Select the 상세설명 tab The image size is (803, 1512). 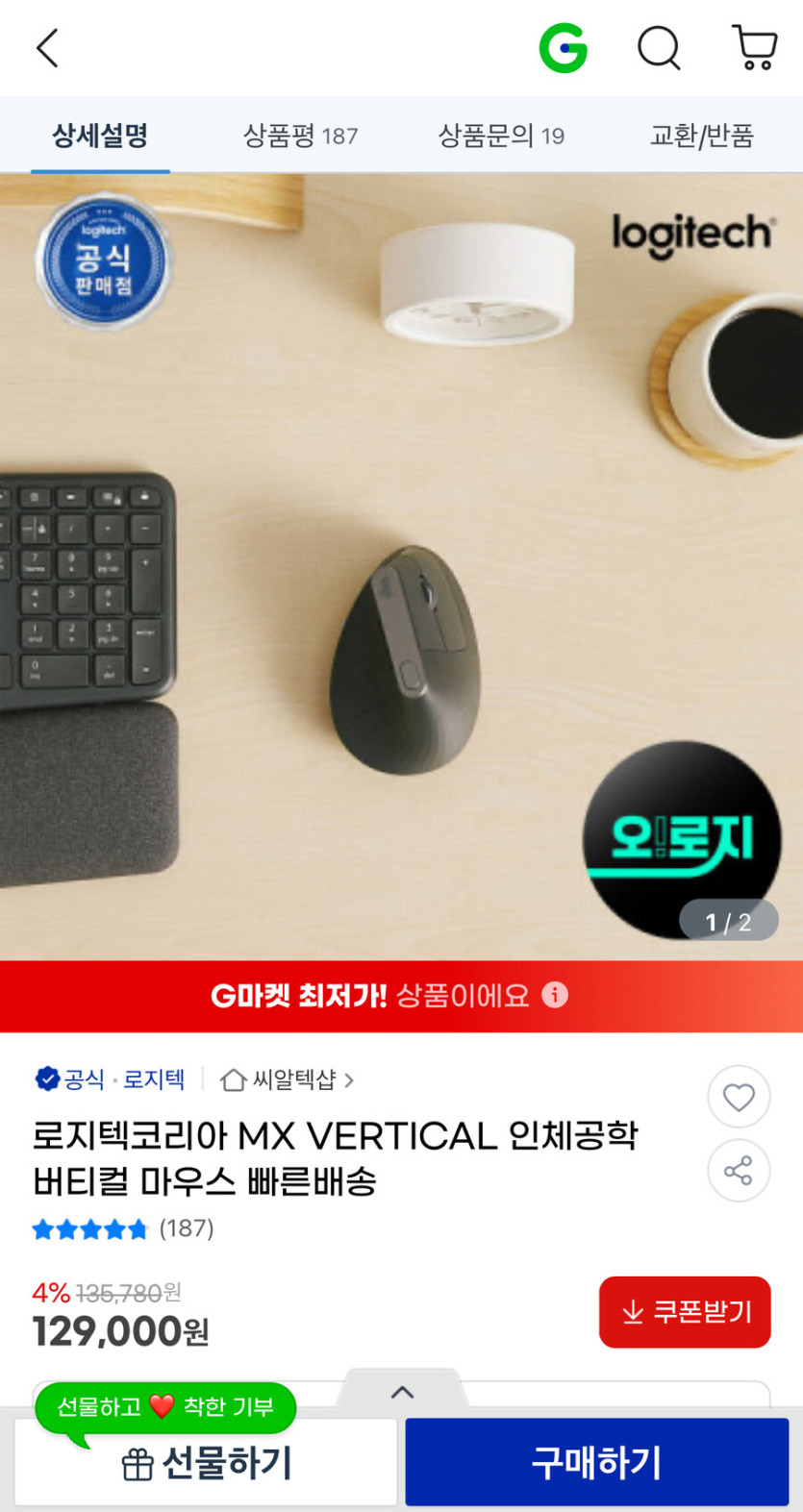[100, 136]
